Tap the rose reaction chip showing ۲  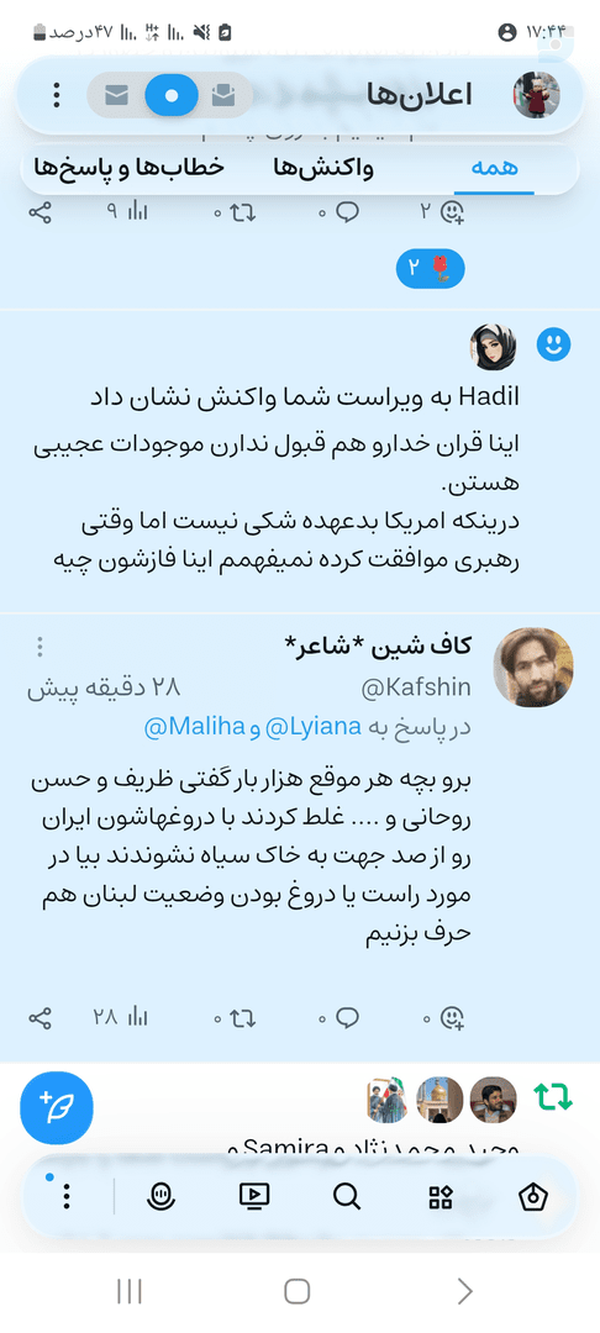coord(430,267)
